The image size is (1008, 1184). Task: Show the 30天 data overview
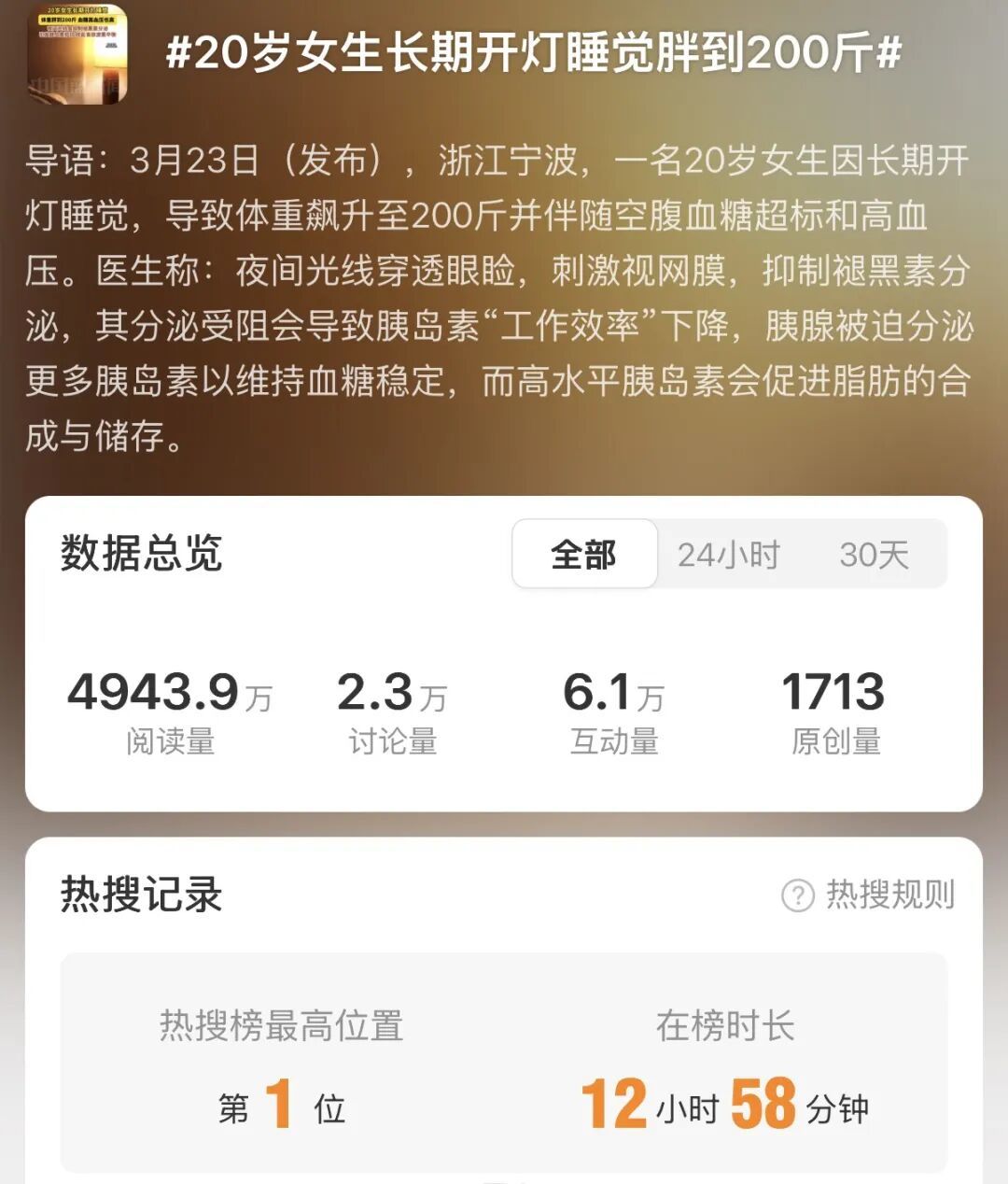(x=874, y=555)
